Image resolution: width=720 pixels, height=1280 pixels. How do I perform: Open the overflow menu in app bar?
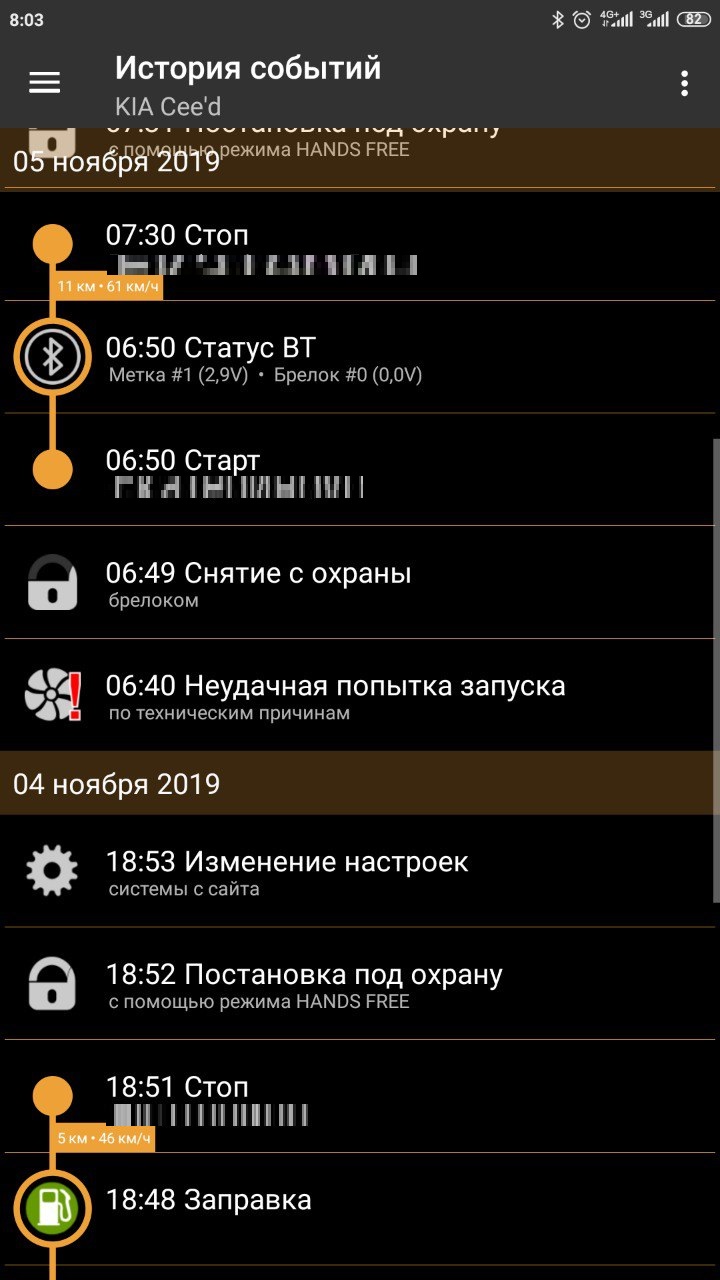684,84
